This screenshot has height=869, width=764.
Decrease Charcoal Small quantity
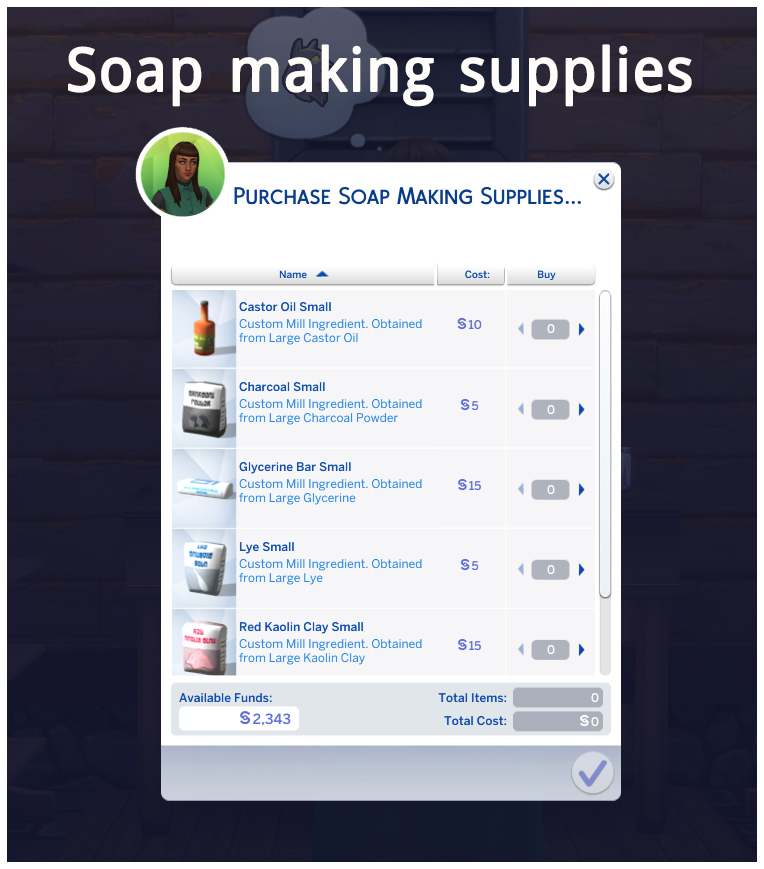click(520, 408)
